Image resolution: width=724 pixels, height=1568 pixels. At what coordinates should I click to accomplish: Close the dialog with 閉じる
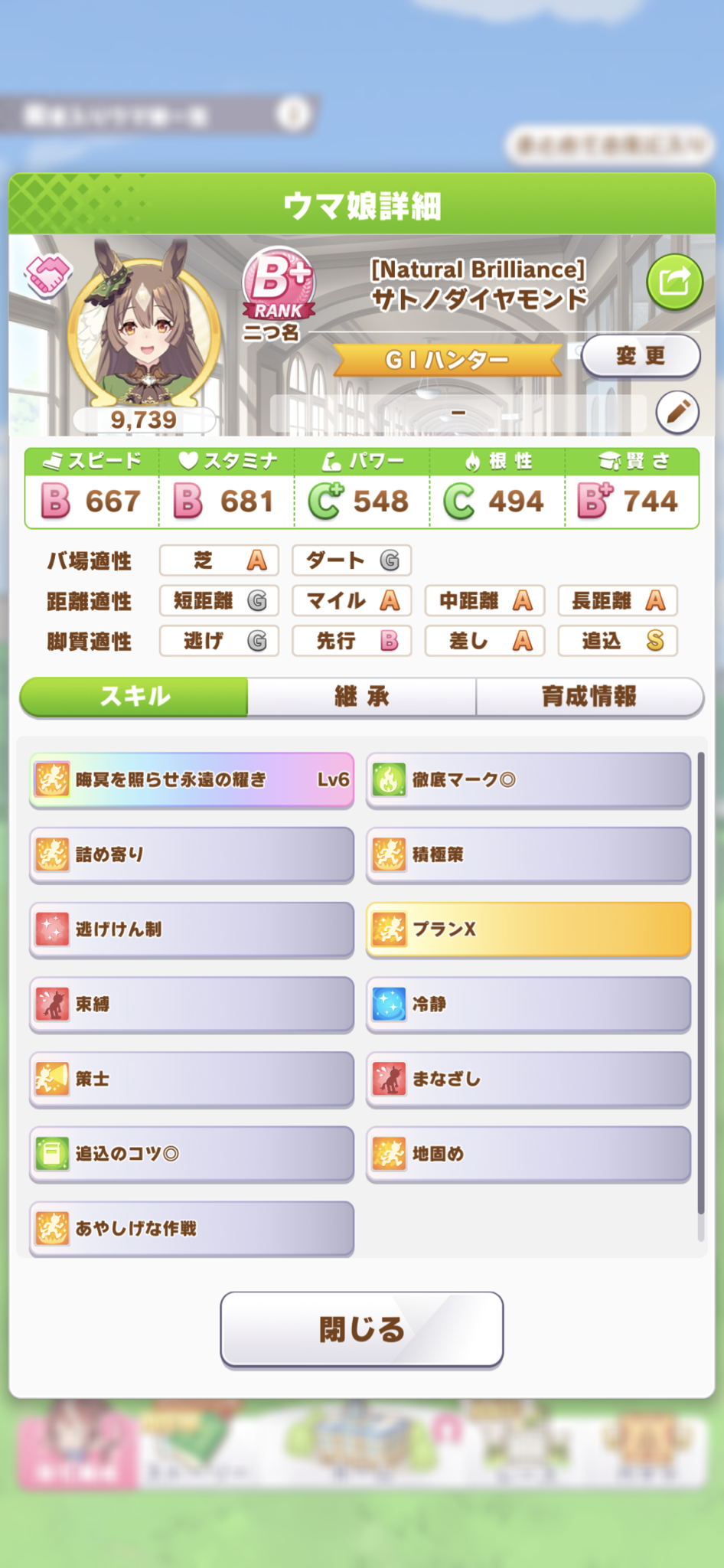coord(361,1329)
